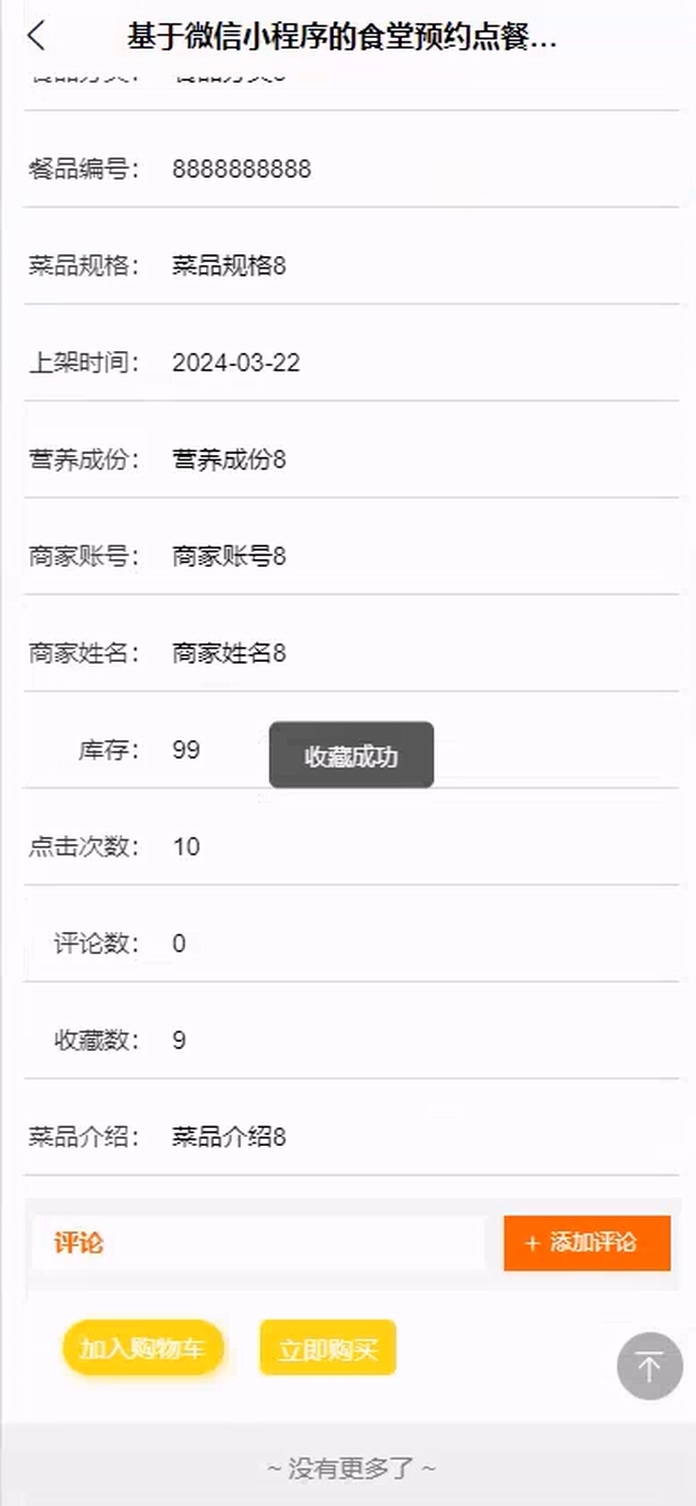This screenshot has height=1506, width=696.
Task: Add the dish via 加入购物车
Action: [x=143, y=1348]
